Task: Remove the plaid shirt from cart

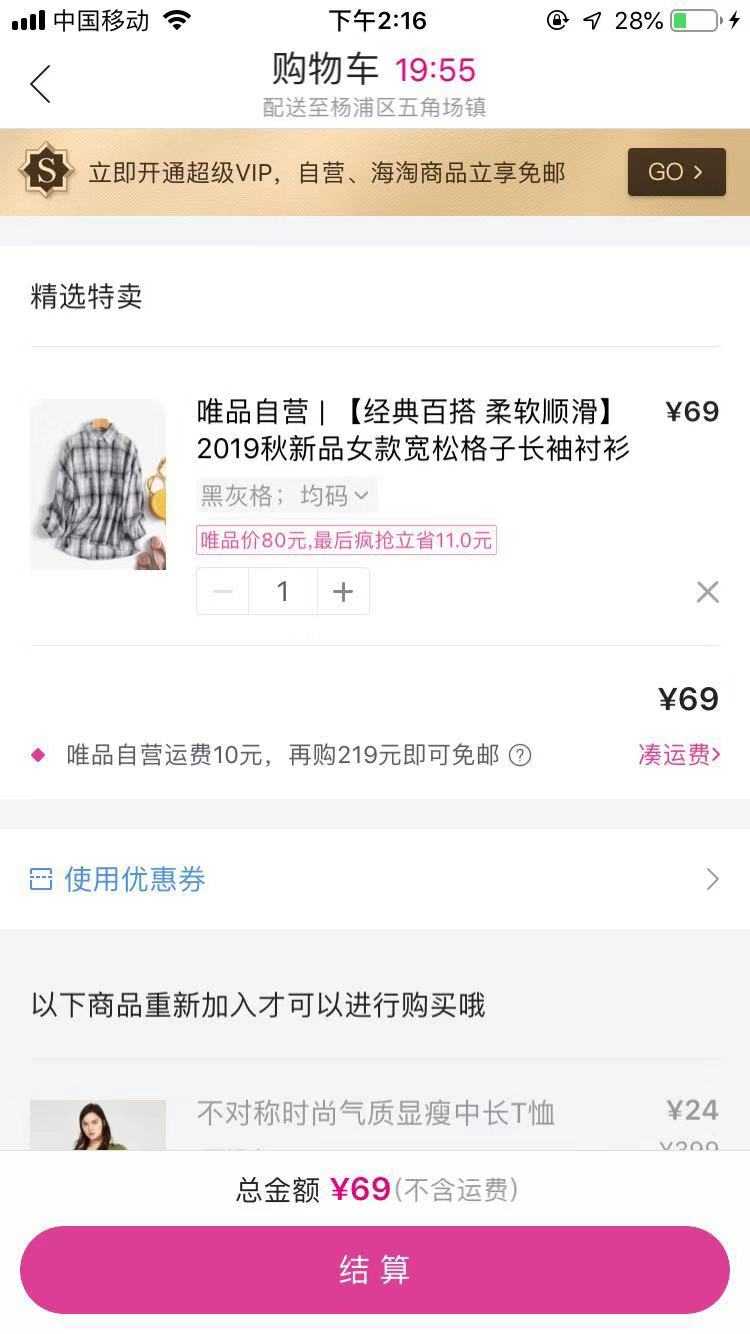Action: pyautogui.click(x=707, y=592)
